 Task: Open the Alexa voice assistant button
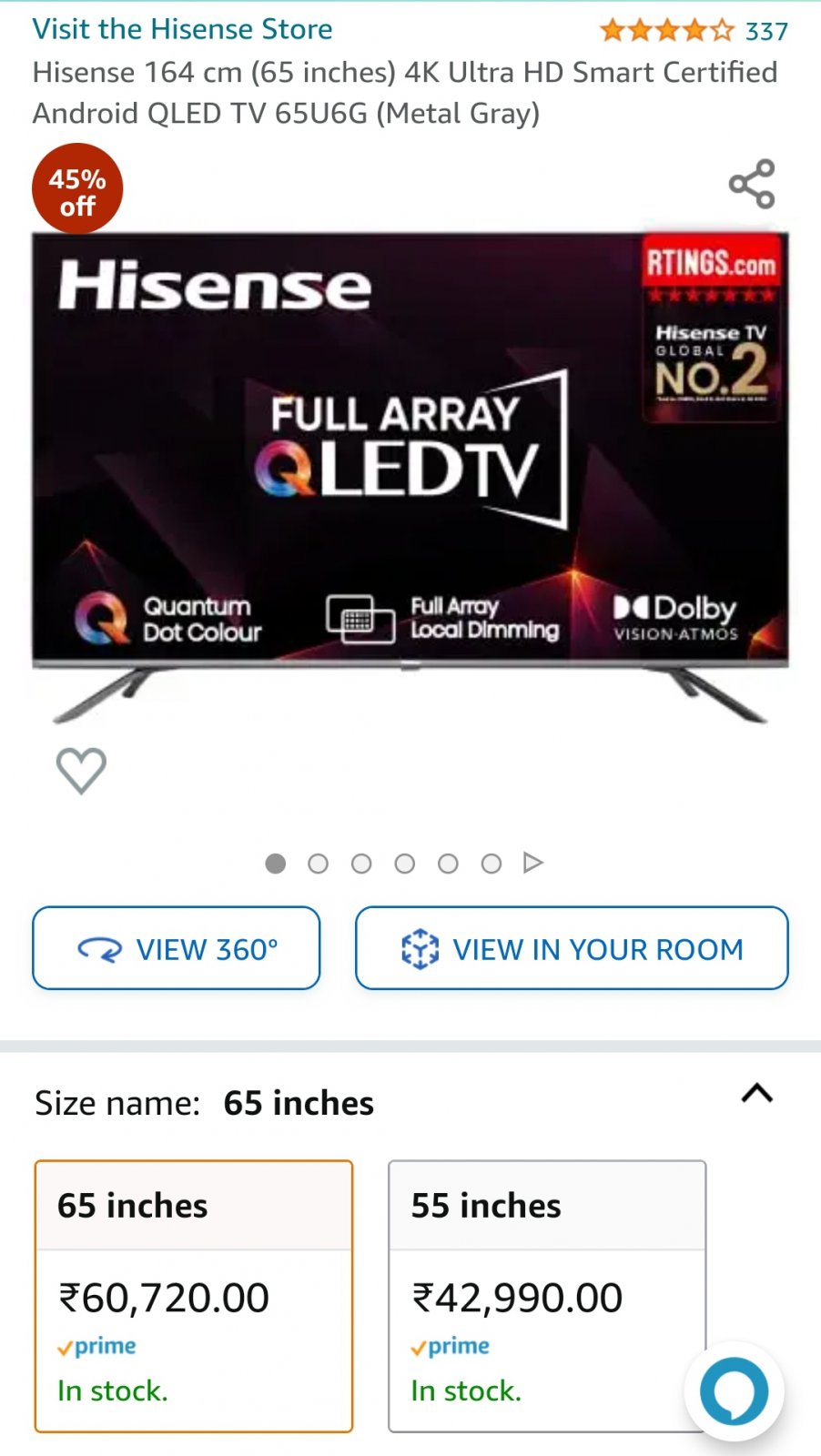(x=734, y=1391)
